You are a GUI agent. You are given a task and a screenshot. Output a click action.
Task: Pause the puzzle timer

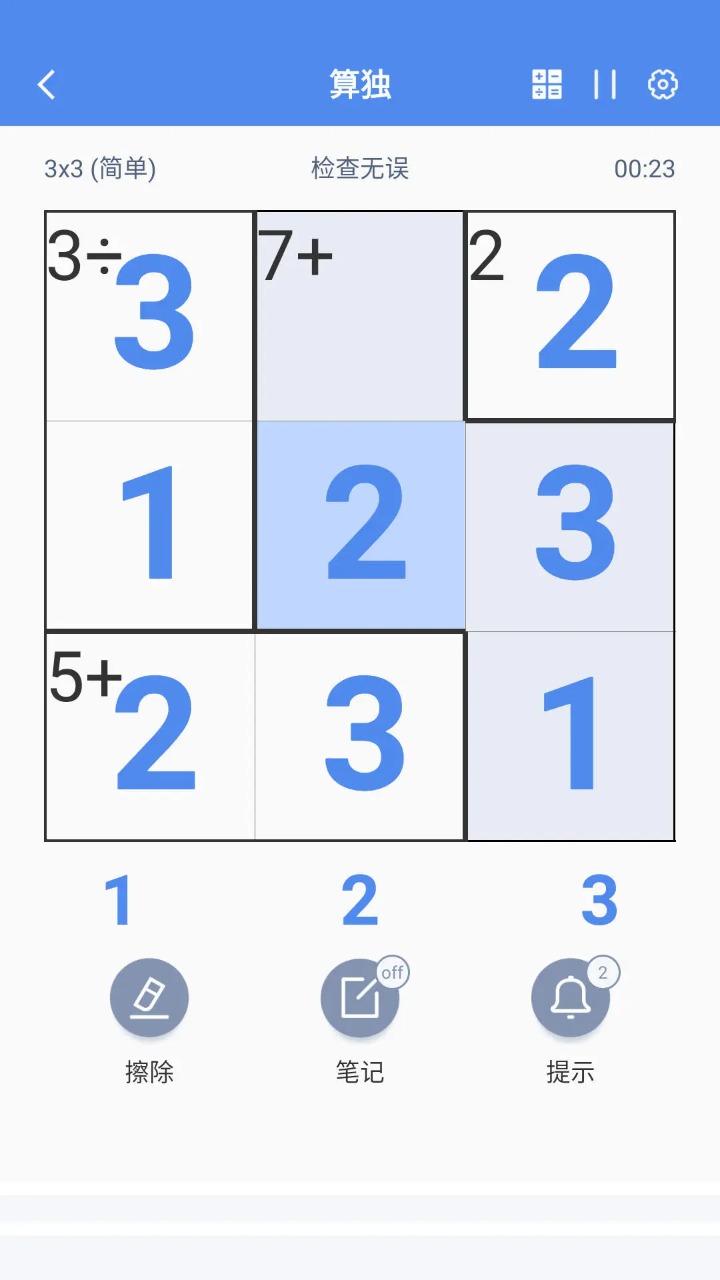click(x=604, y=85)
